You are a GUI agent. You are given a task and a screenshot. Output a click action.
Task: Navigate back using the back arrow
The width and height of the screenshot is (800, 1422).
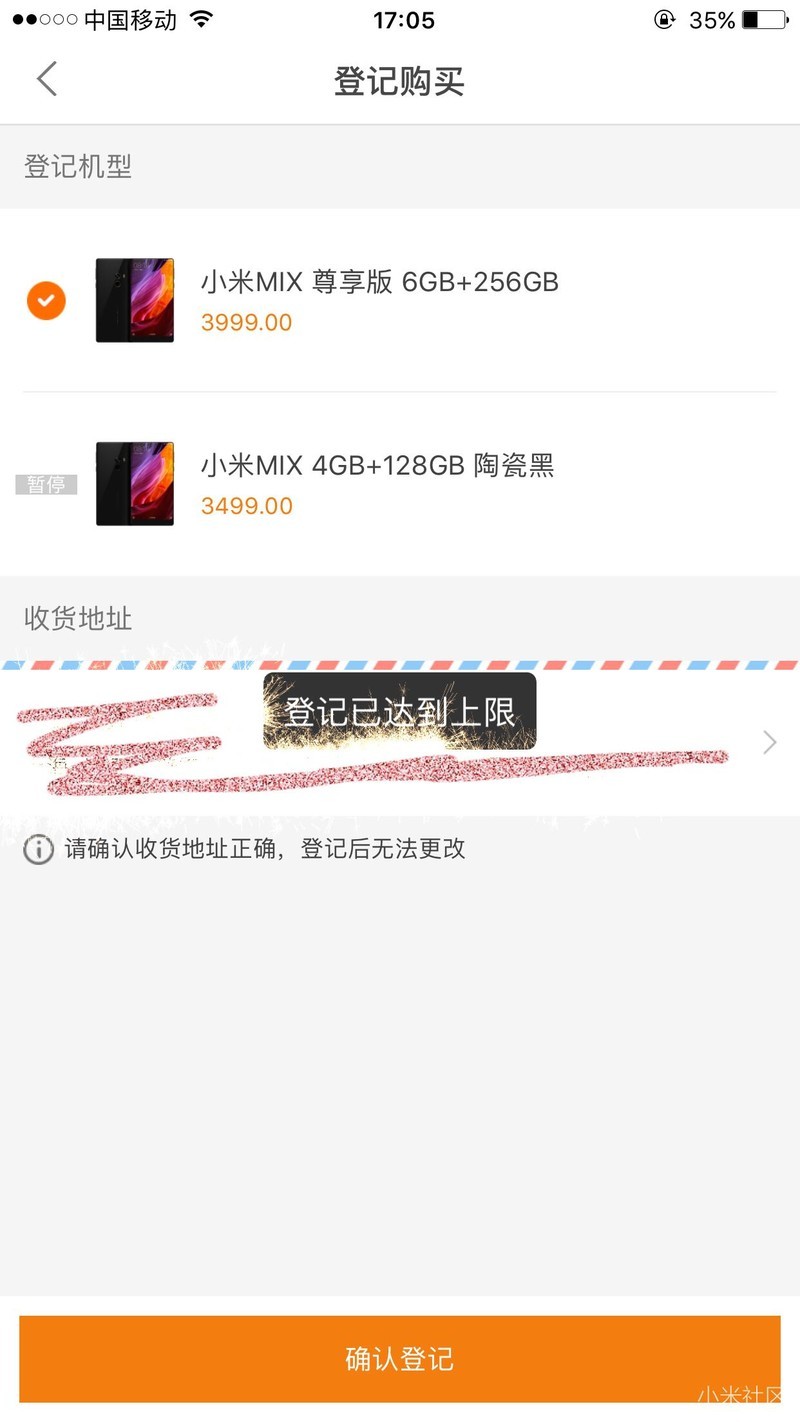[46, 78]
